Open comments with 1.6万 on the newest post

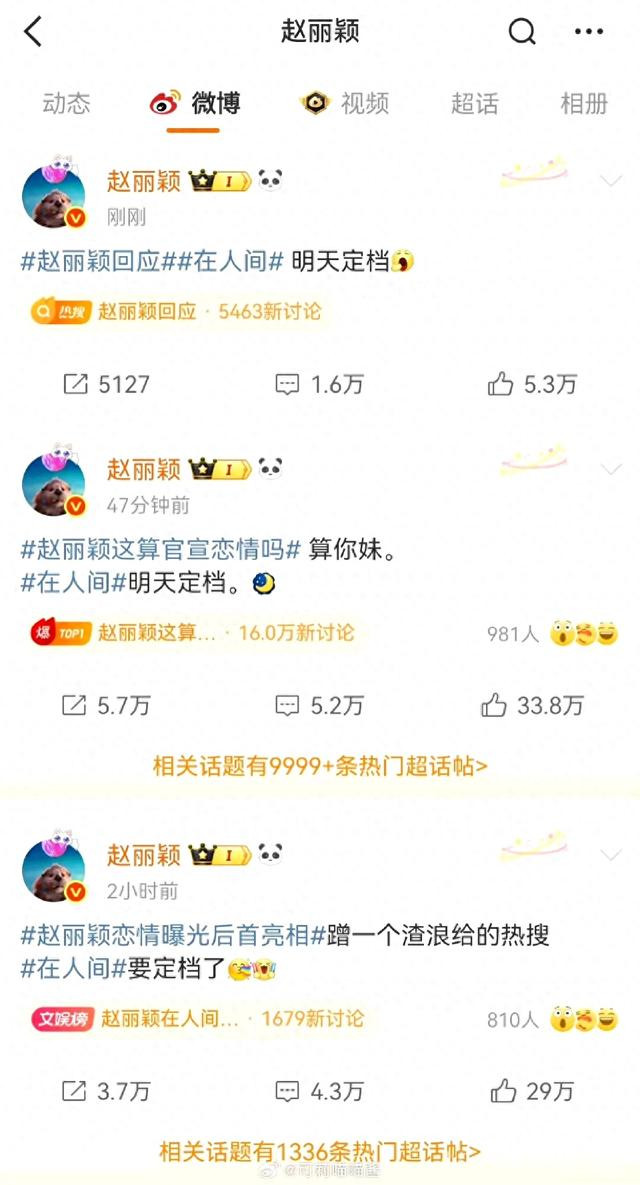[319, 384]
